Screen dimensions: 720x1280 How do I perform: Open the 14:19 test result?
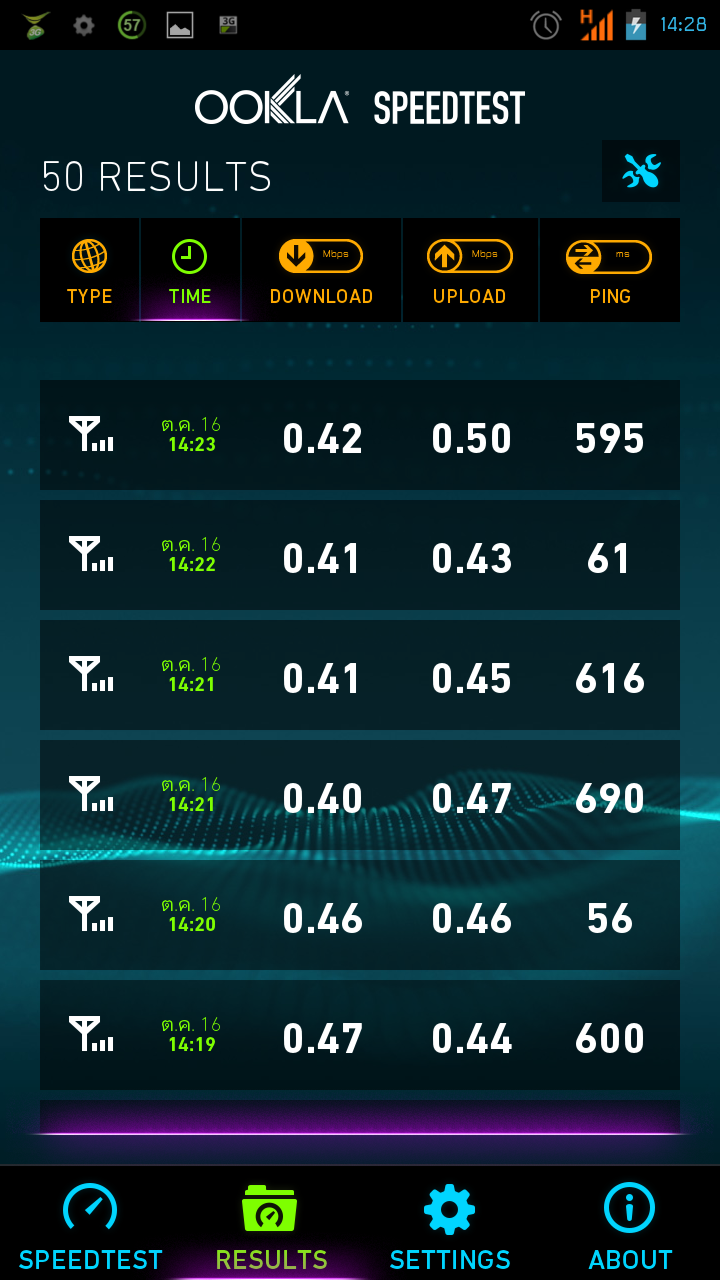(x=360, y=1035)
